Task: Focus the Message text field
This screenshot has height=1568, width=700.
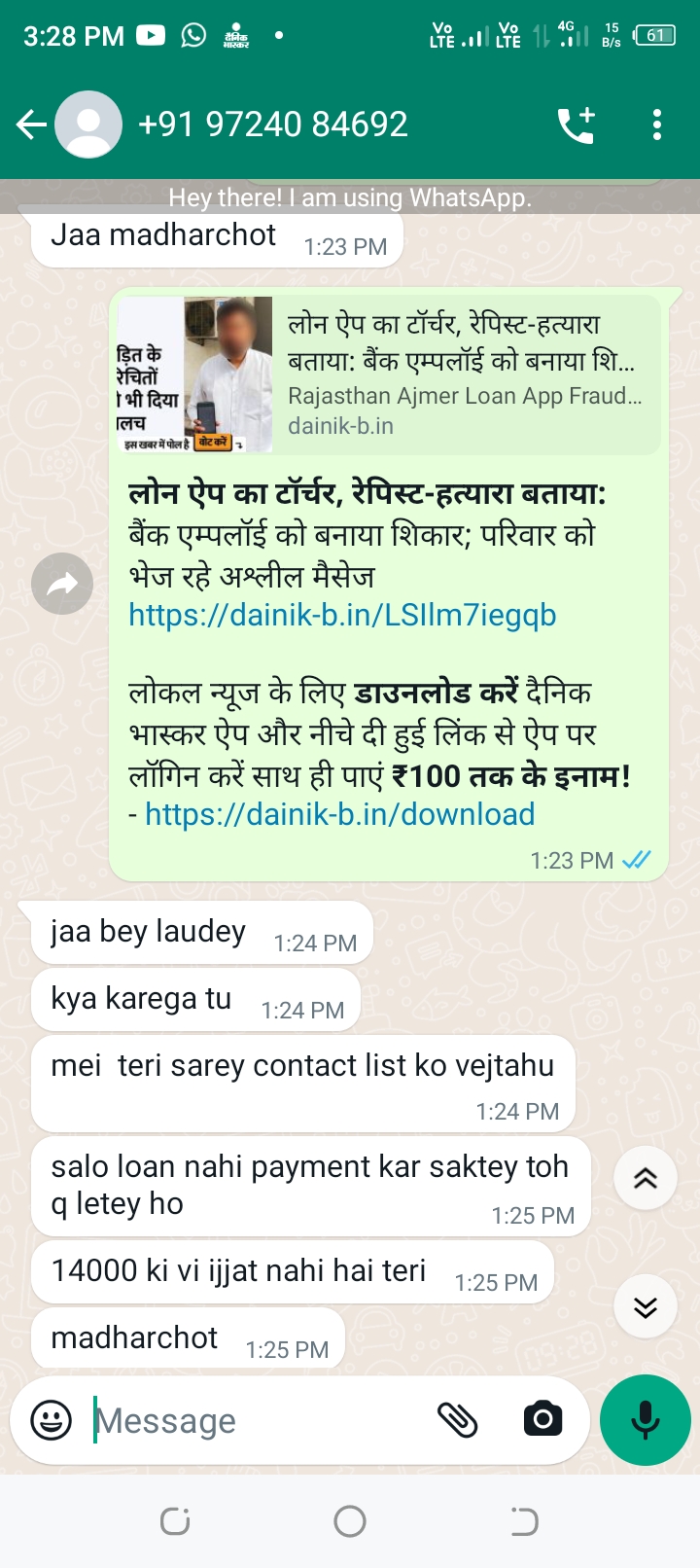Action: (x=253, y=1421)
